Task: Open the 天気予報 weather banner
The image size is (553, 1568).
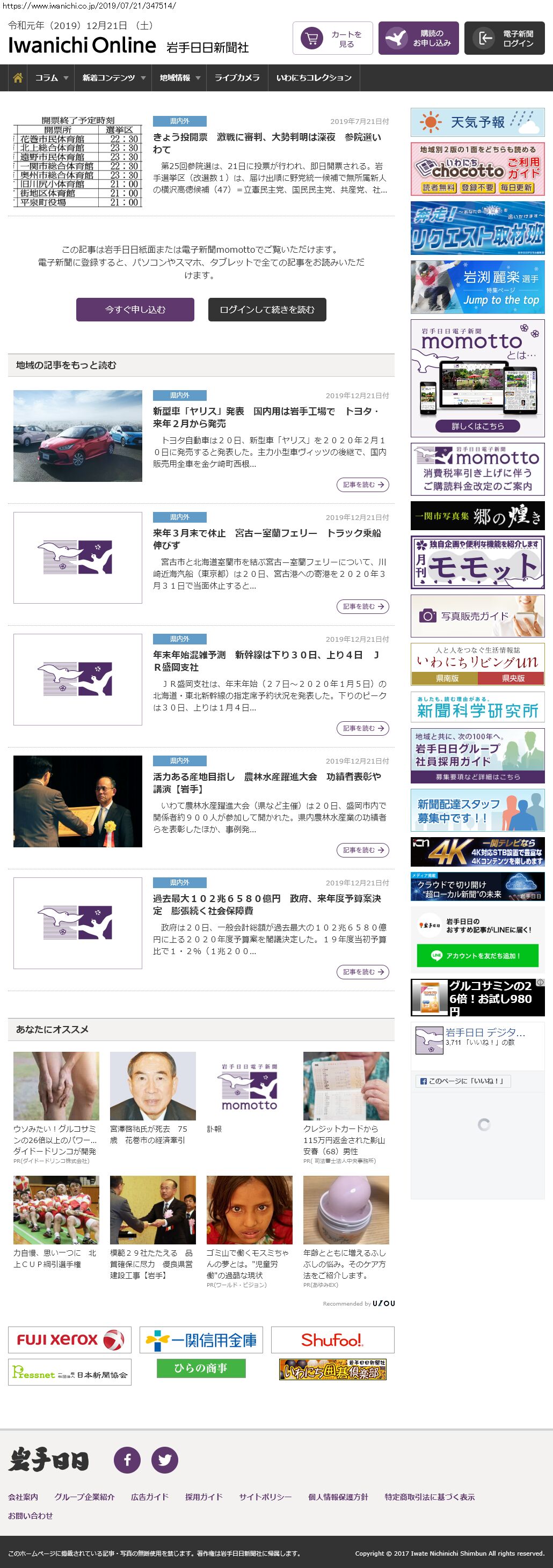Action: coord(477,122)
